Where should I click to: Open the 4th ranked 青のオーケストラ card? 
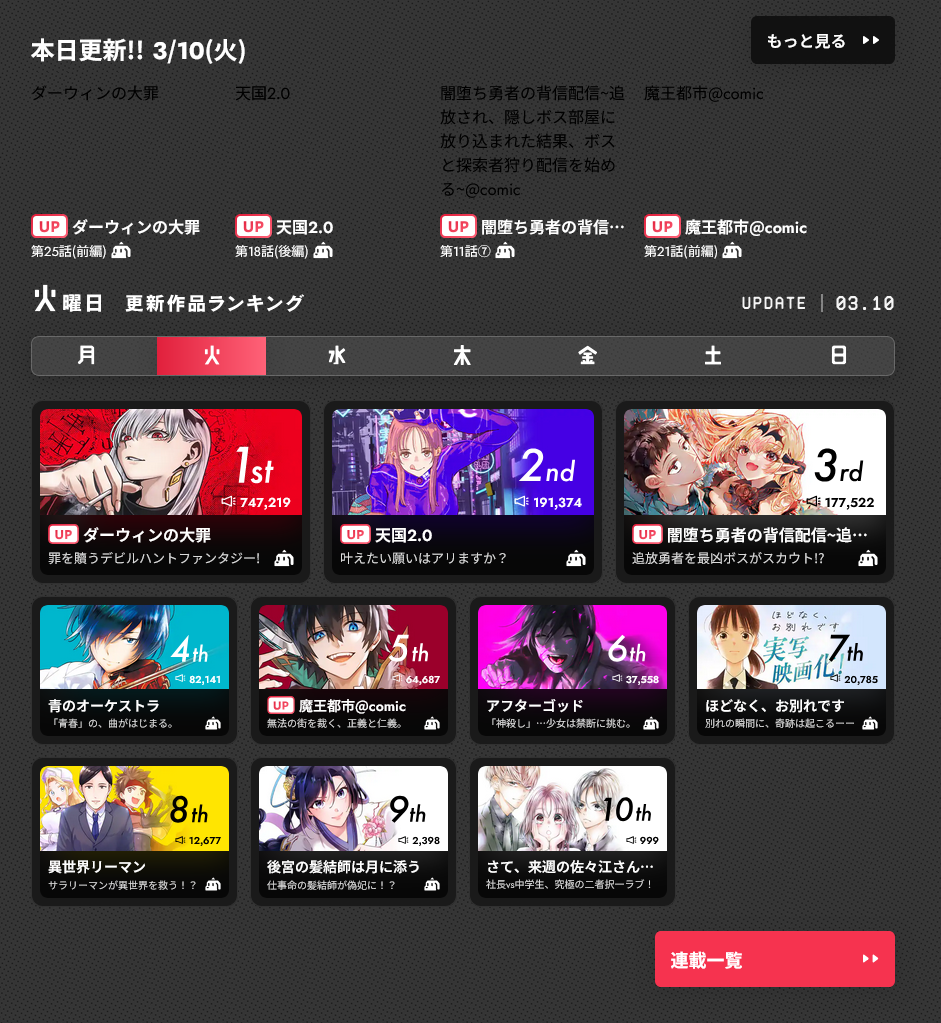click(x=134, y=670)
